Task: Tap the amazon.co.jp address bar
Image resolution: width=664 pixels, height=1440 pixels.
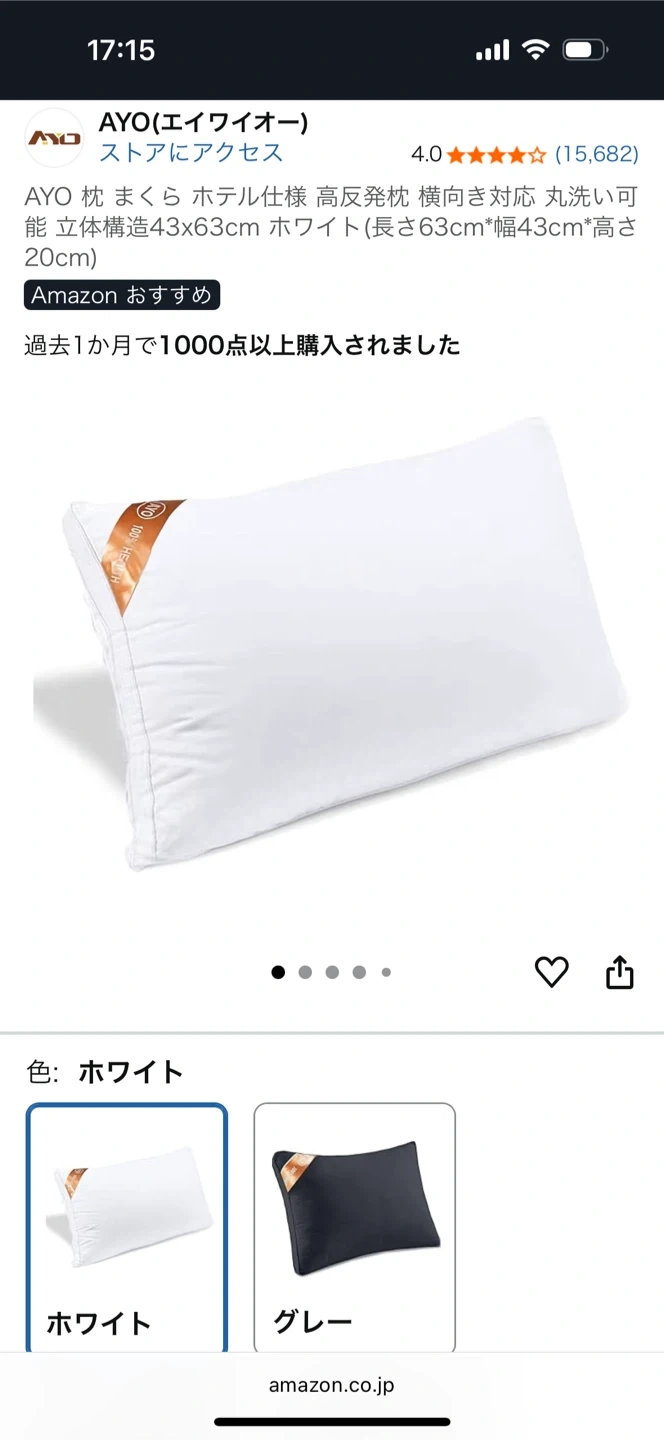Action: [x=331, y=1385]
